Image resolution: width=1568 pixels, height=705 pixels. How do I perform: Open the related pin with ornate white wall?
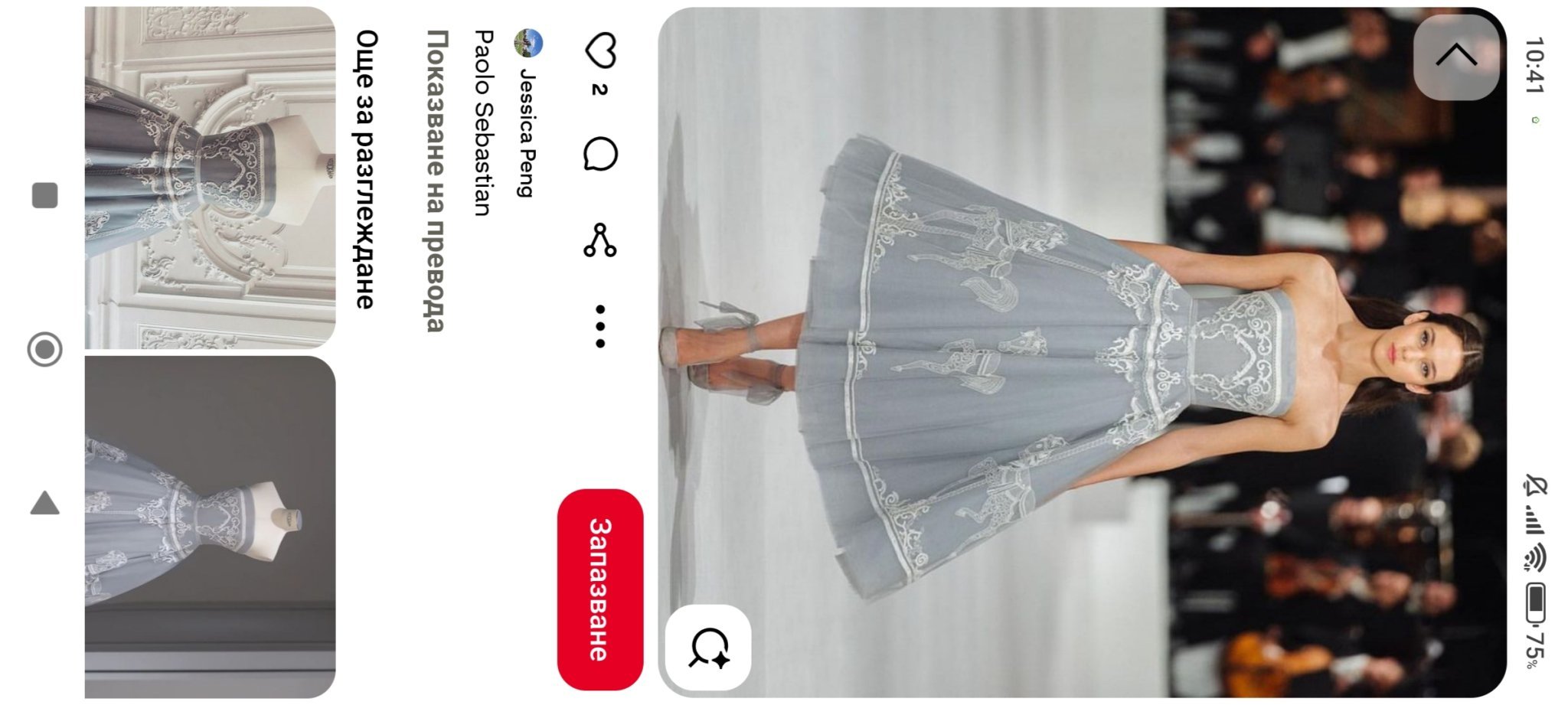click(210, 178)
